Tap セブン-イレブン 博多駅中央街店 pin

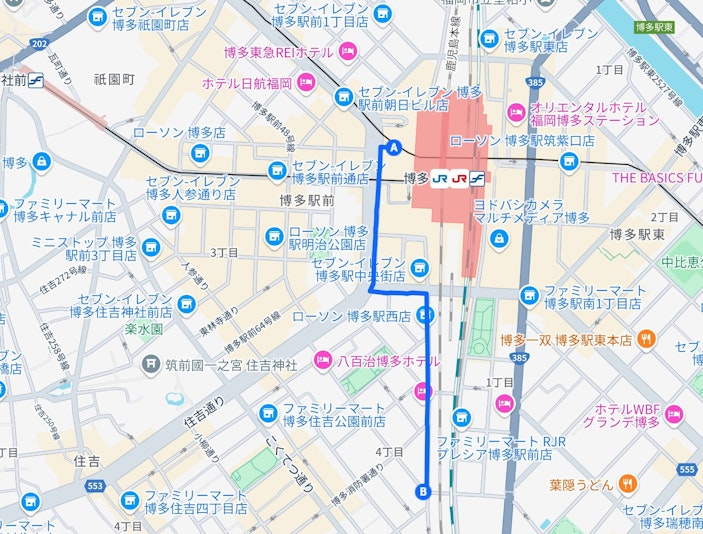coord(419,267)
